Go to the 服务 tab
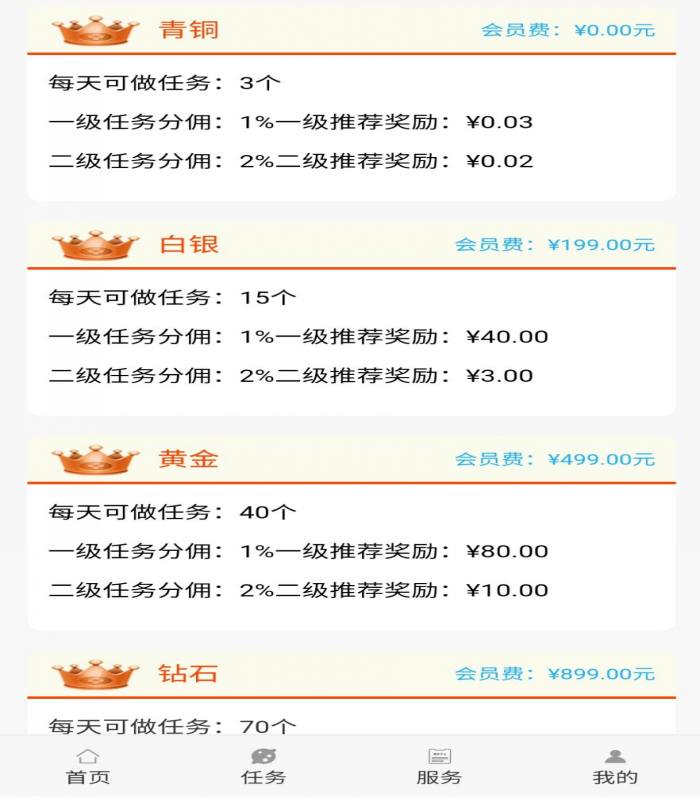 pos(438,767)
